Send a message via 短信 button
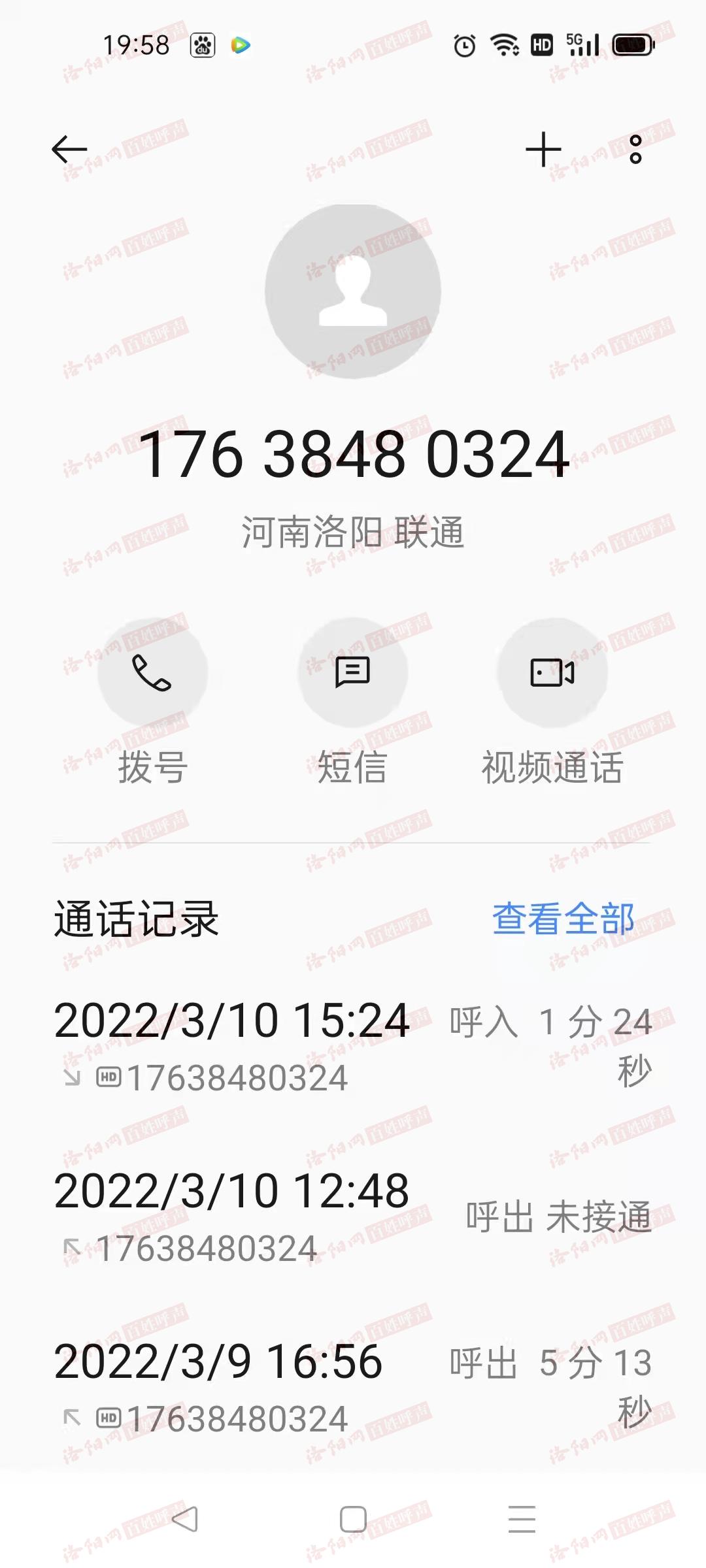Screen dimensions: 706x1568 pyautogui.click(x=352, y=673)
